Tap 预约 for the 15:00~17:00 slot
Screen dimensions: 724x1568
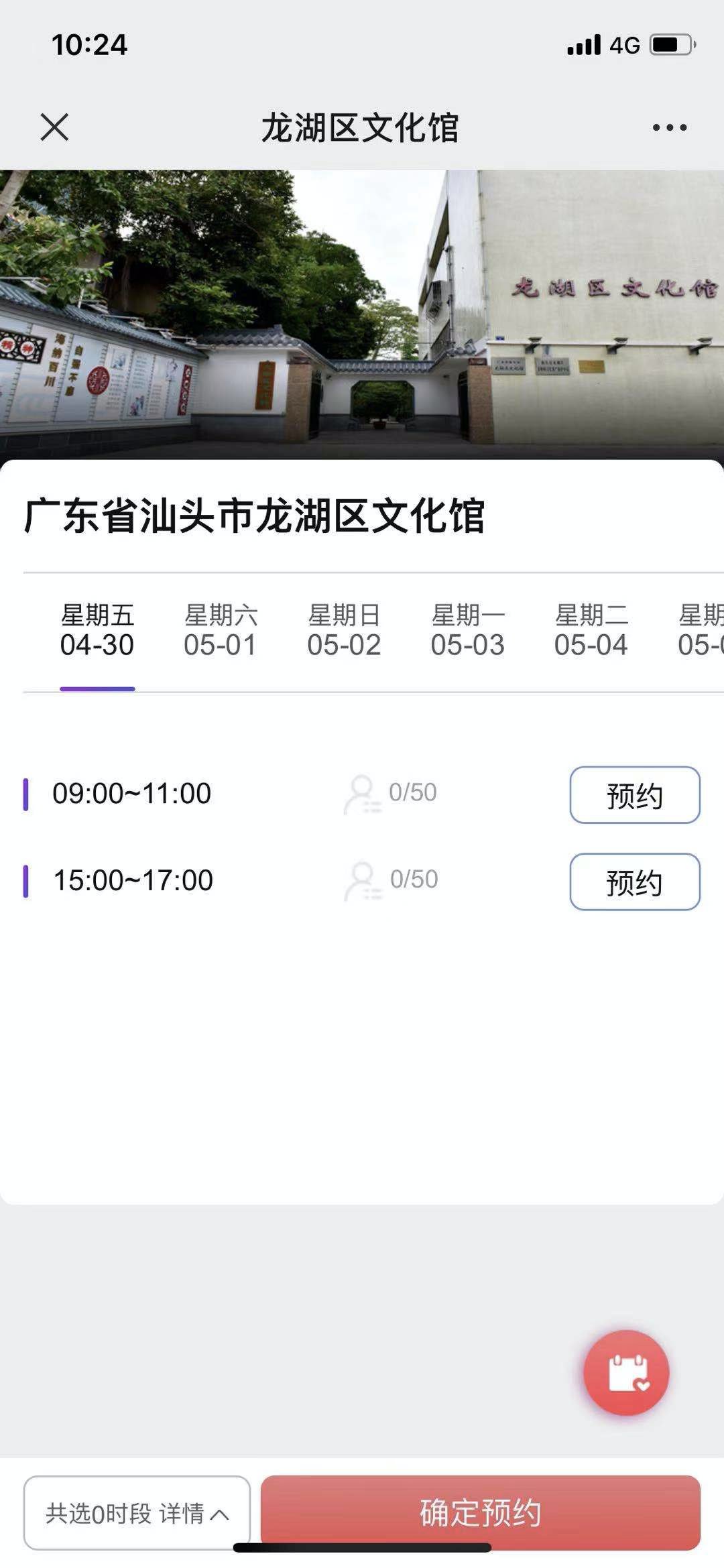tap(634, 882)
